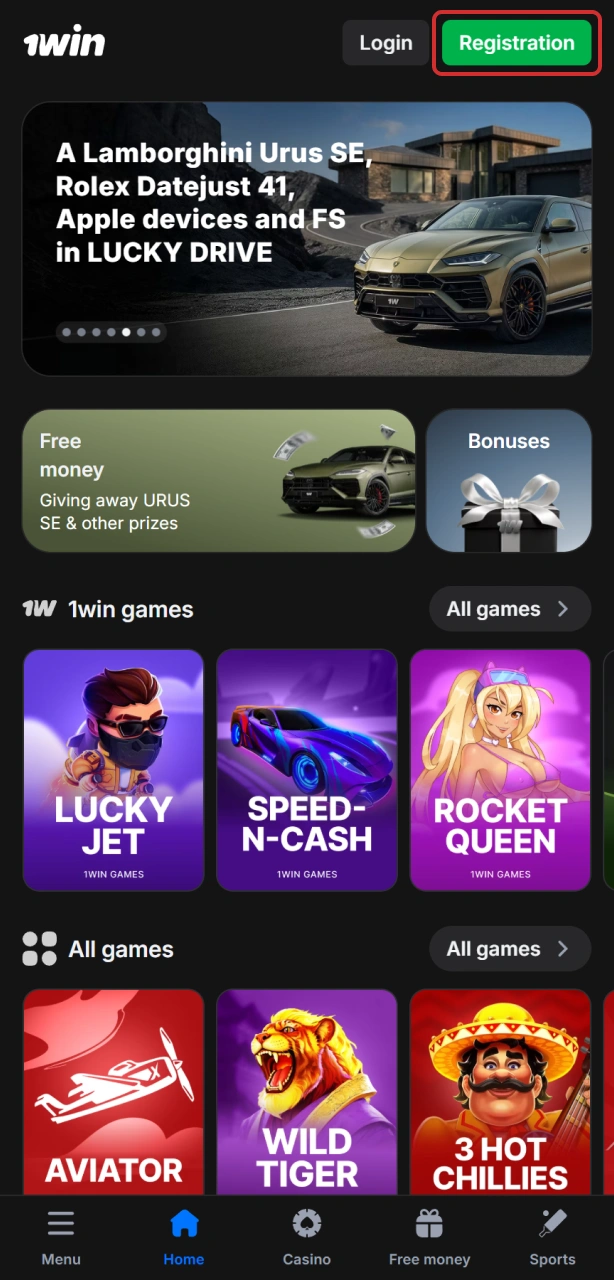Screen dimensions: 614x1280
Task: Go to the Home tab
Action: [184, 1238]
